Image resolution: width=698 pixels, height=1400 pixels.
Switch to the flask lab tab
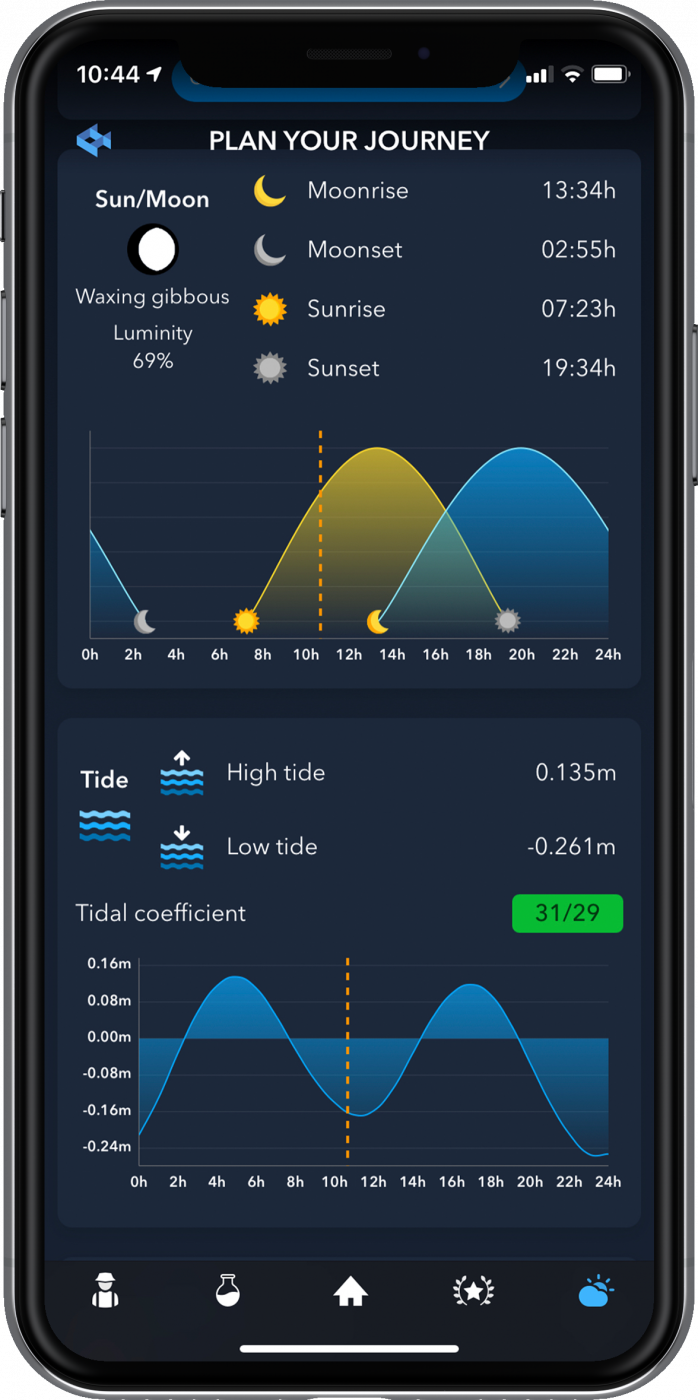click(x=228, y=1290)
